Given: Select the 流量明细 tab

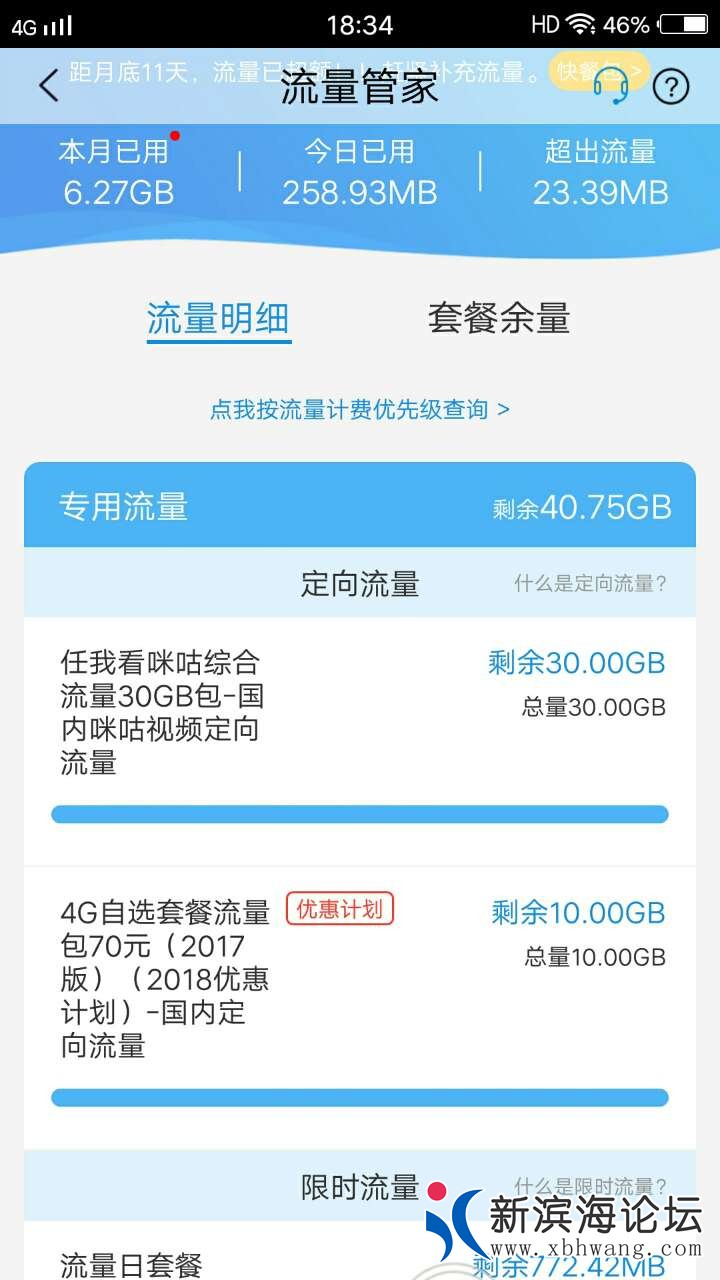Looking at the screenshot, I should click(x=218, y=318).
